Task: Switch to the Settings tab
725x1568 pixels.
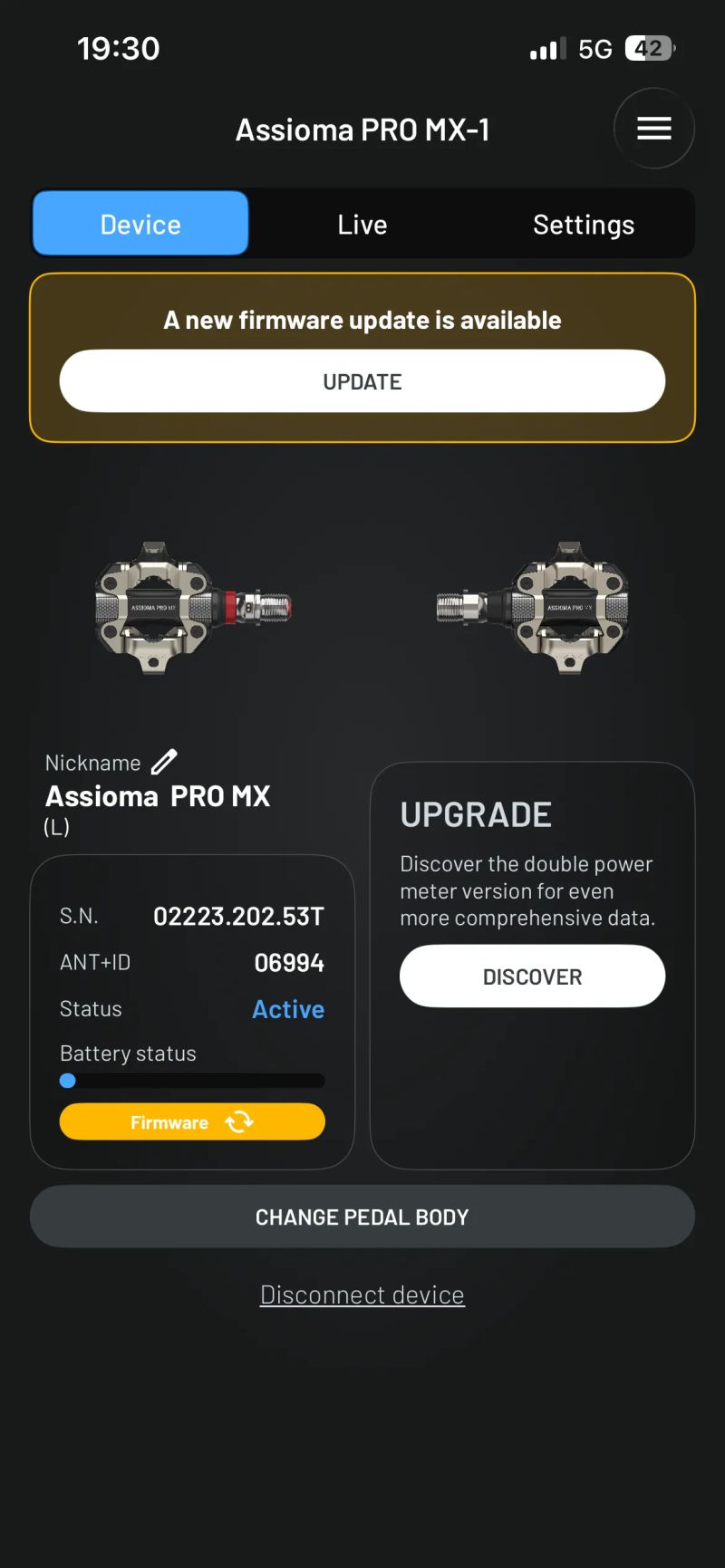Action: point(584,224)
